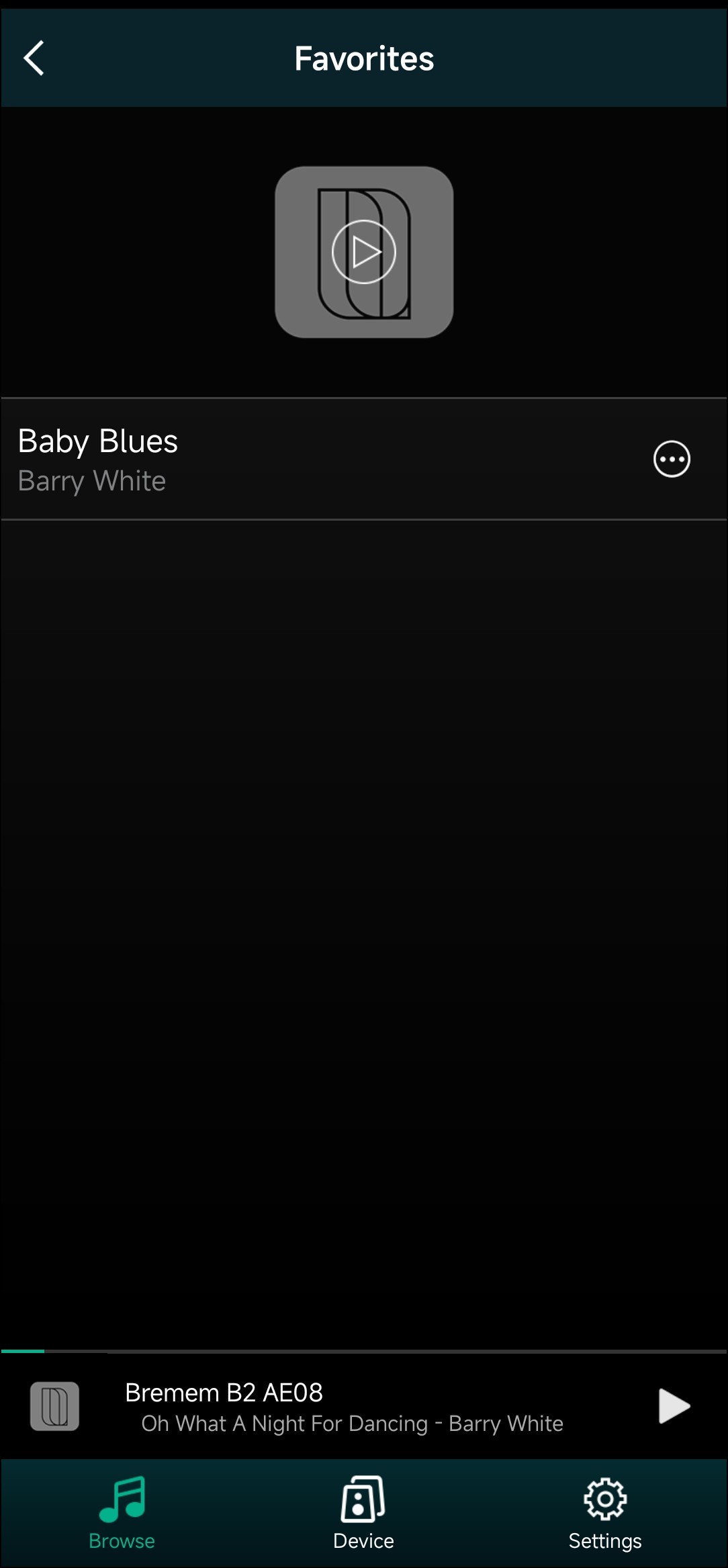
Task: Open the Settings tab
Action: pos(605,1513)
